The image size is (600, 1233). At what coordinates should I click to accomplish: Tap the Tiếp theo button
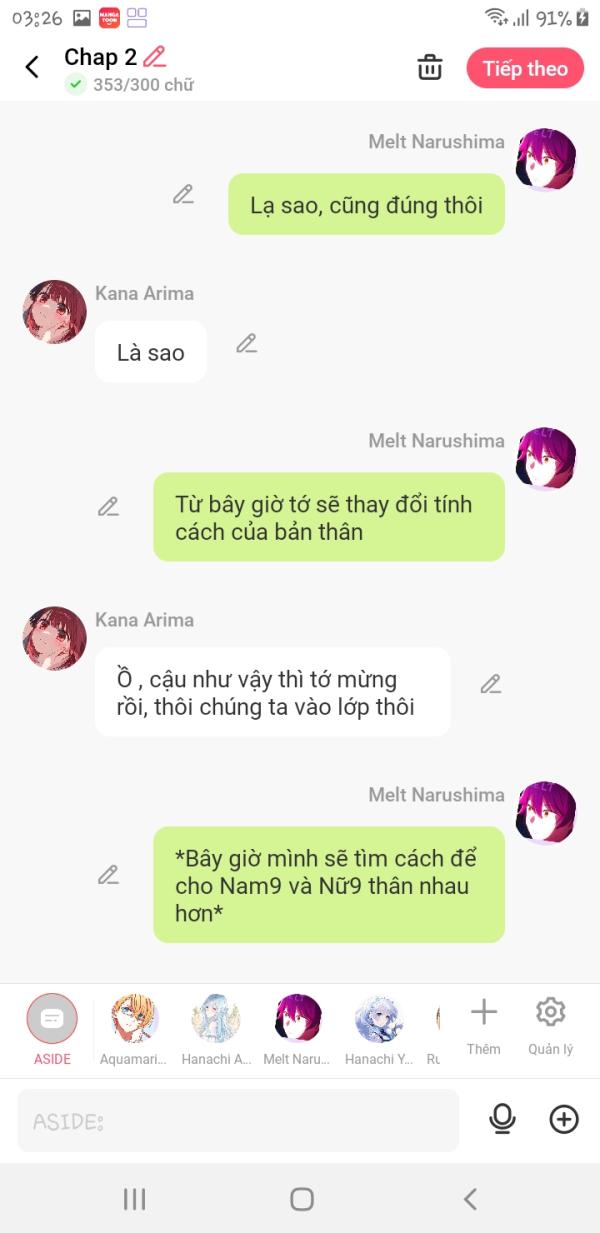coord(525,68)
